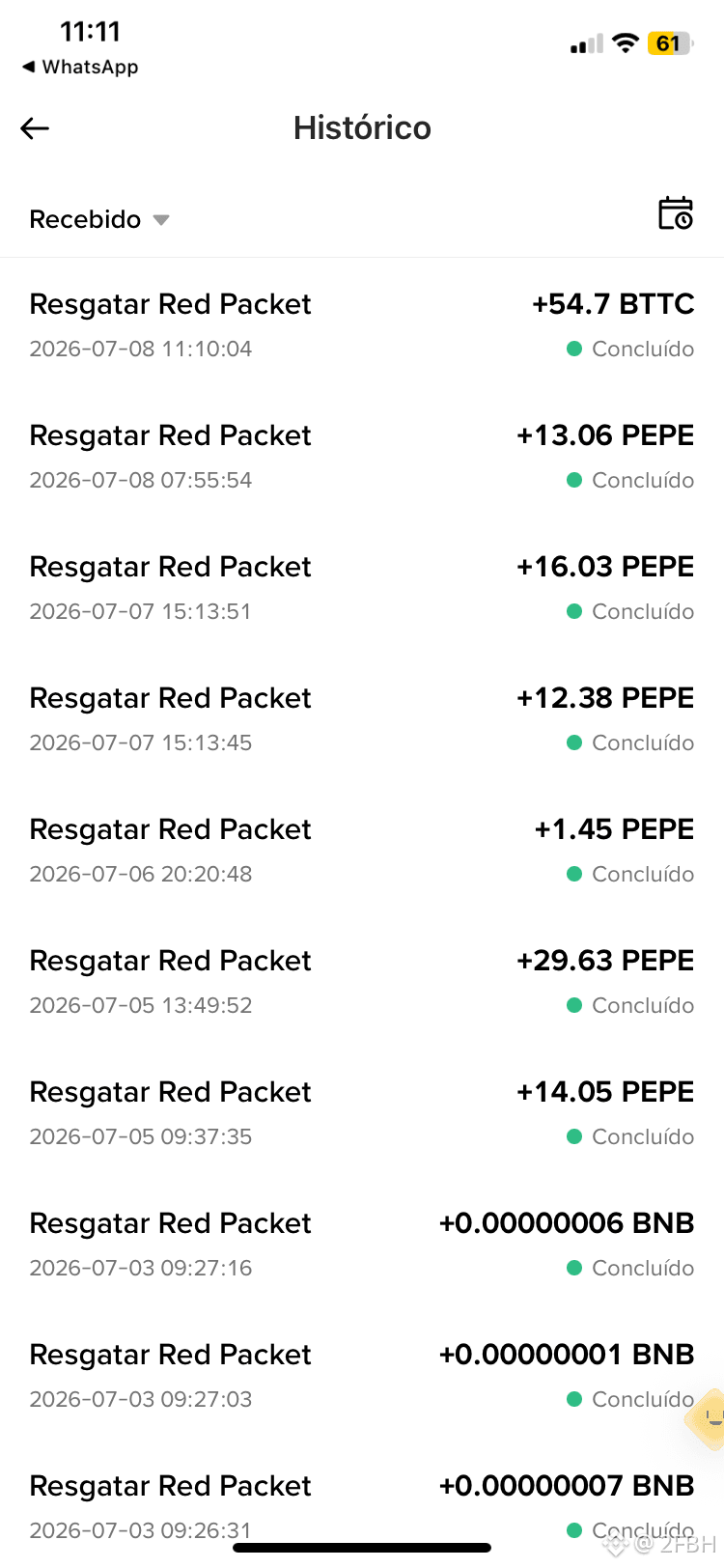Open the +0.00000006 BNB transaction
This screenshot has width=724, height=1568.
pyautogui.click(x=362, y=1244)
